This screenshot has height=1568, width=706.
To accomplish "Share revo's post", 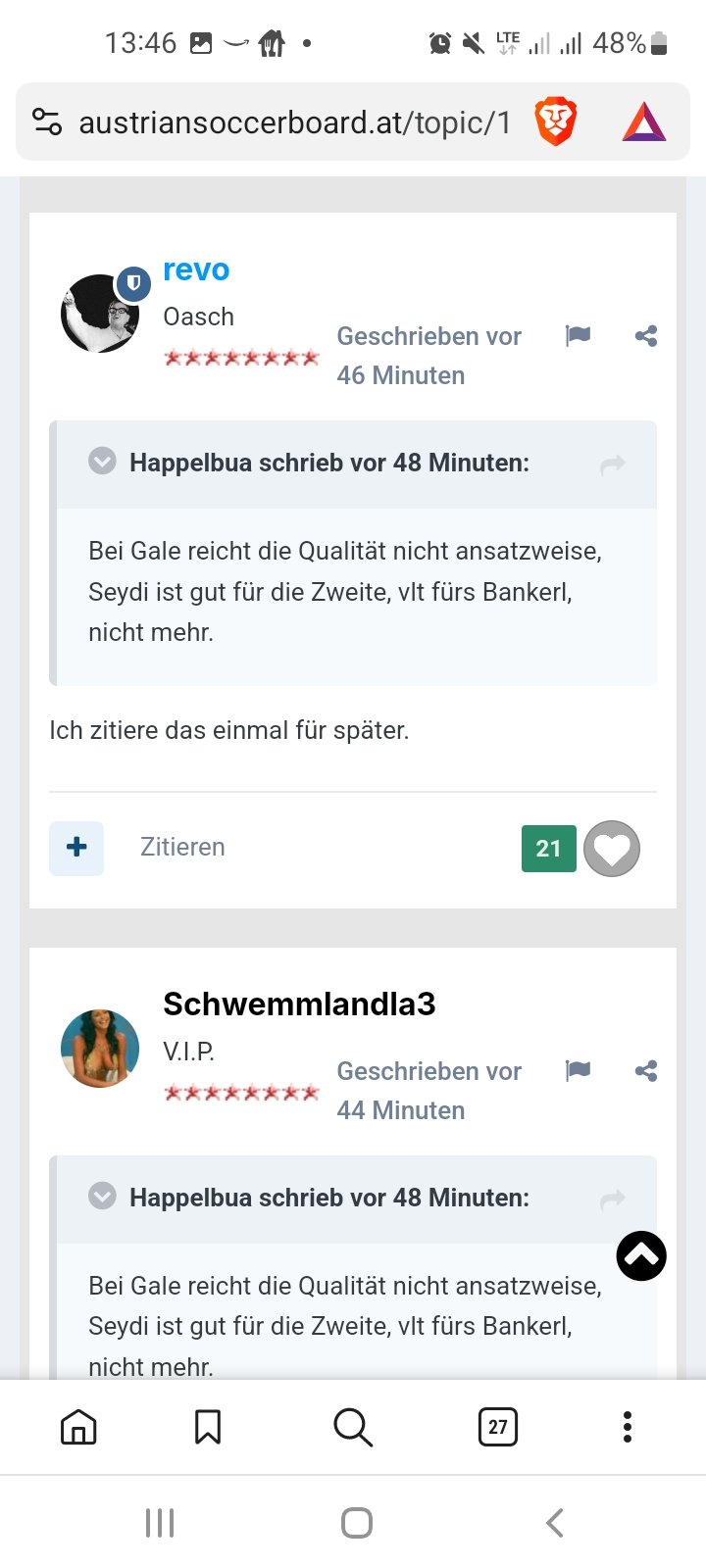I will tap(646, 336).
